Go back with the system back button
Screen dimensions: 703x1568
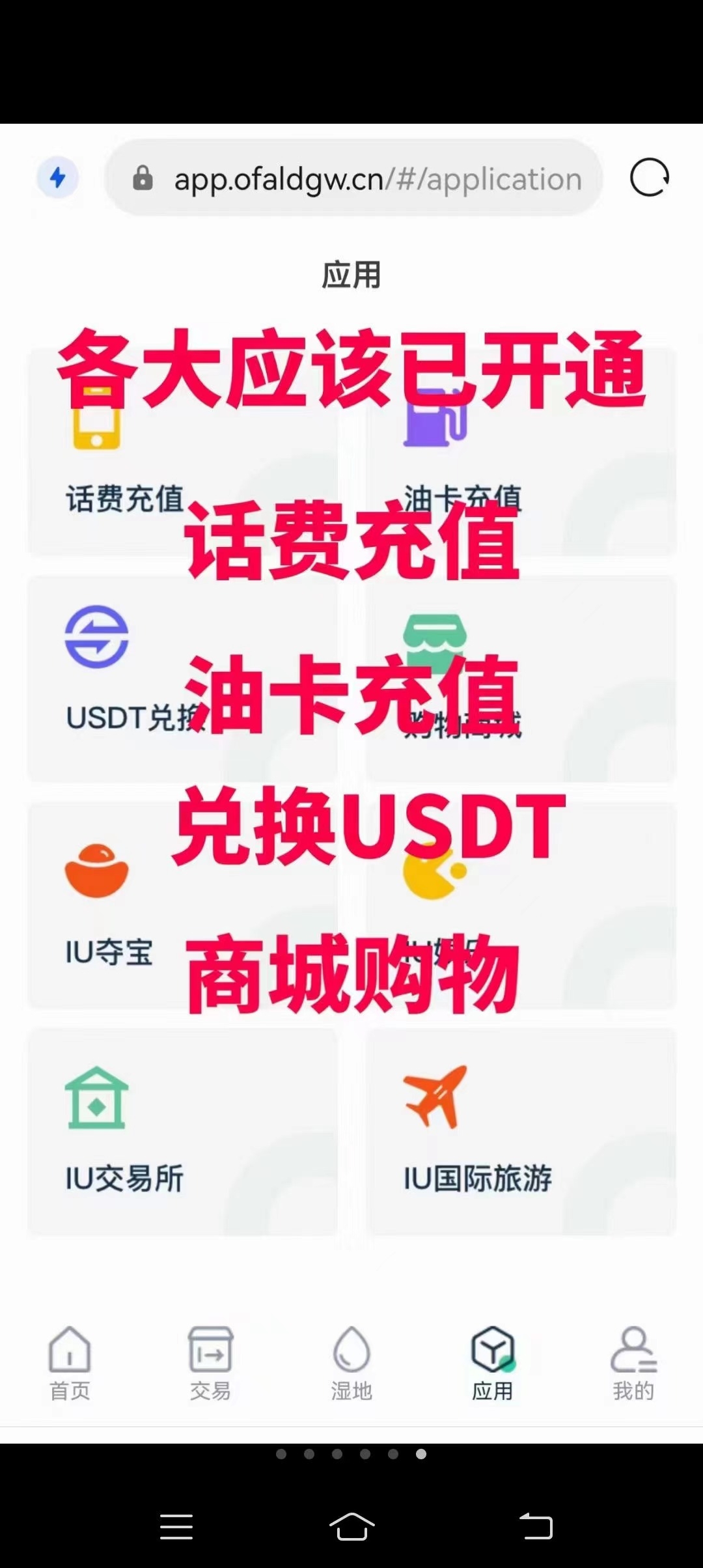tap(536, 1526)
